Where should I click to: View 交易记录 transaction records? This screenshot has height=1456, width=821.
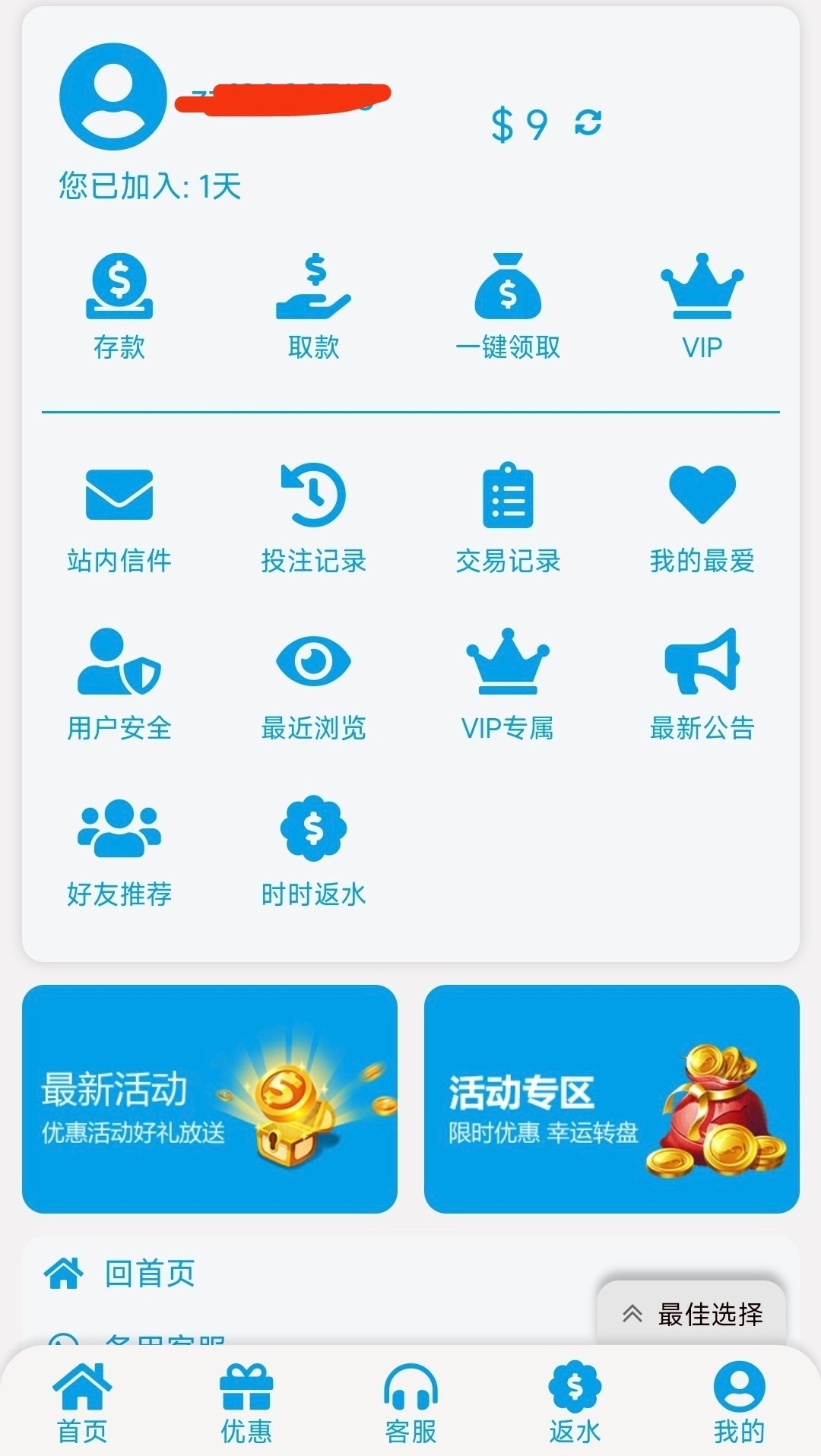click(508, 518)
